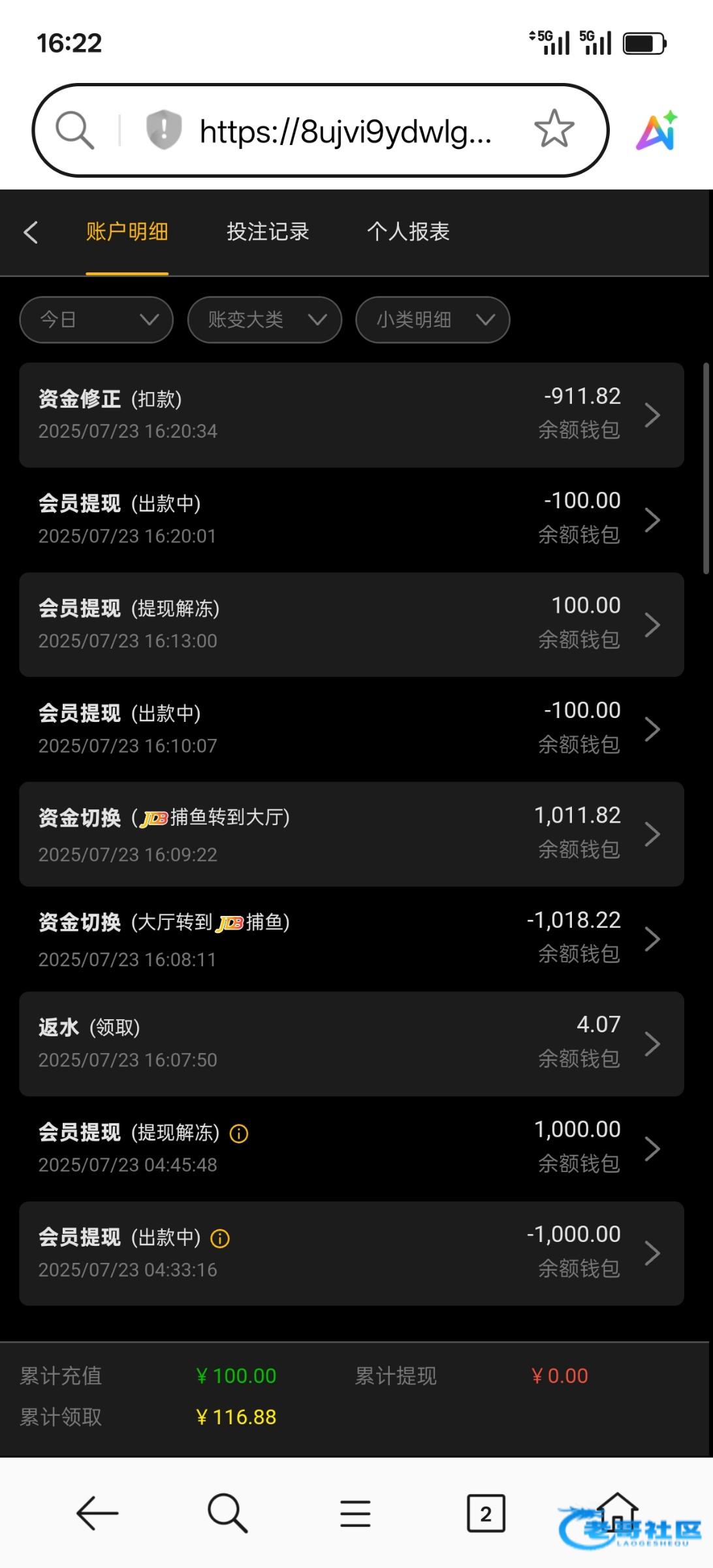View the 返水 (领取) 4.07 record

pos(351,1044)
